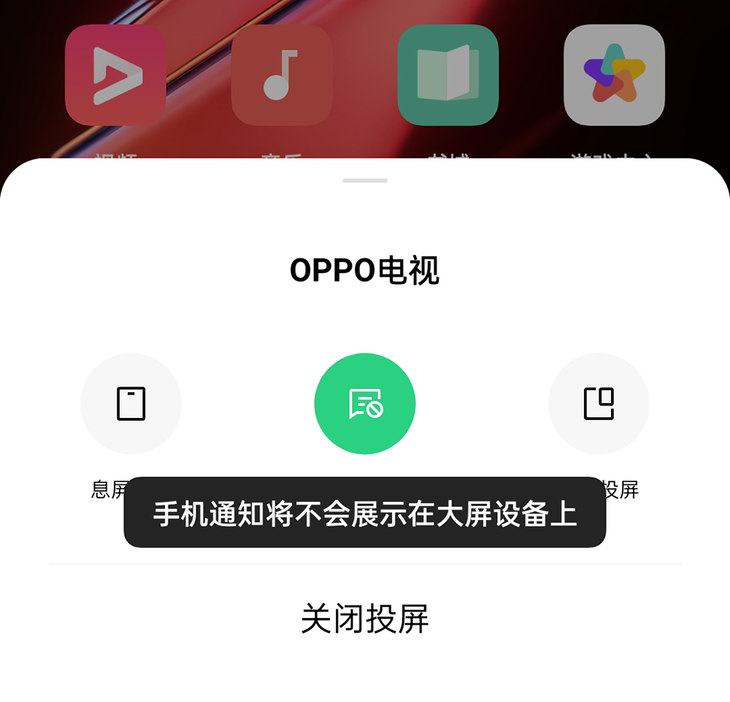Open the 视频 video app

click(x=115, y=76)
